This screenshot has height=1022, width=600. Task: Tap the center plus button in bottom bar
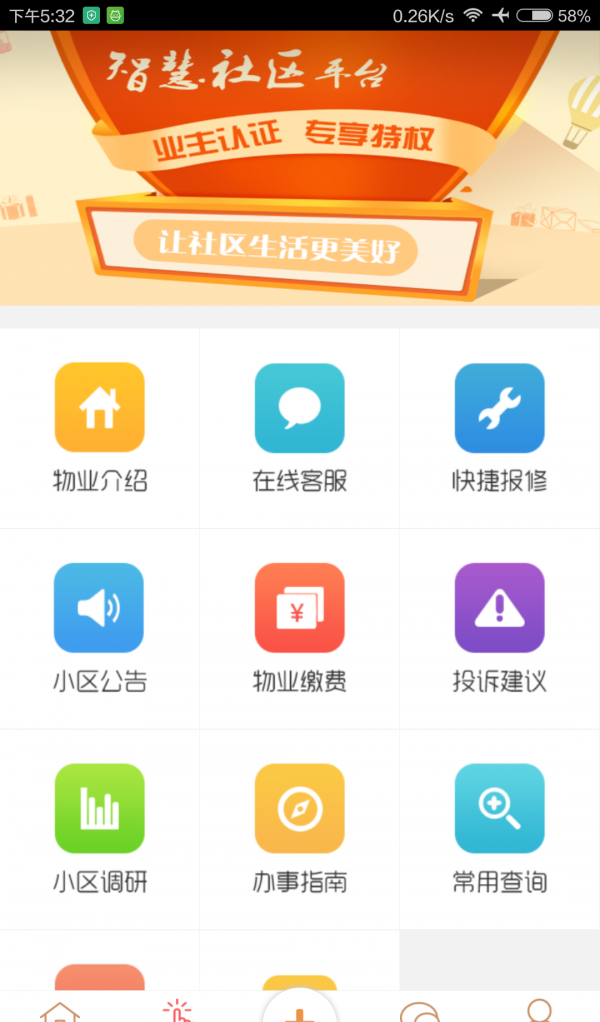pos(299,1010)
